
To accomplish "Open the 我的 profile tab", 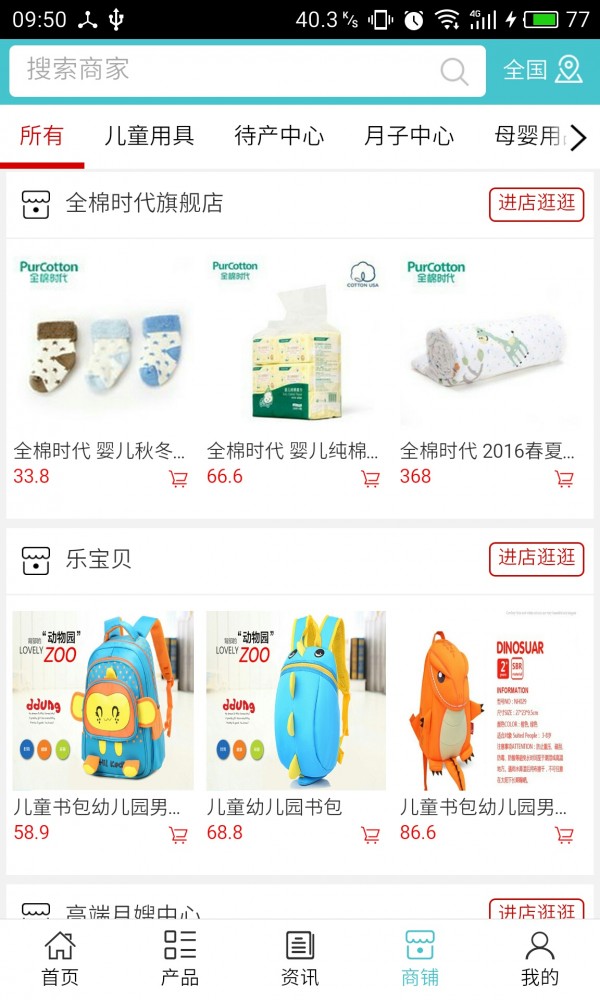I will (x=540, y=958).
